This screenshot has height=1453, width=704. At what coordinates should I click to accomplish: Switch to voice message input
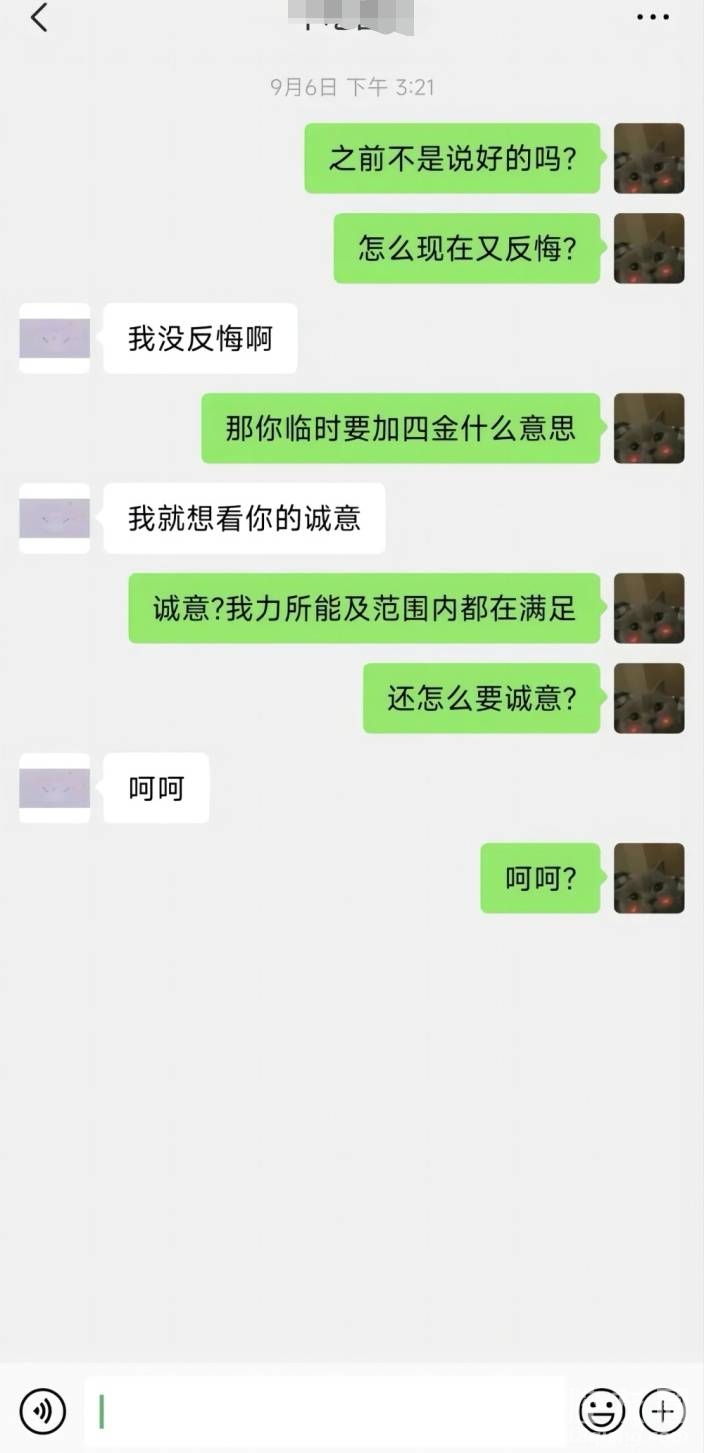(x=43, y=1412)
